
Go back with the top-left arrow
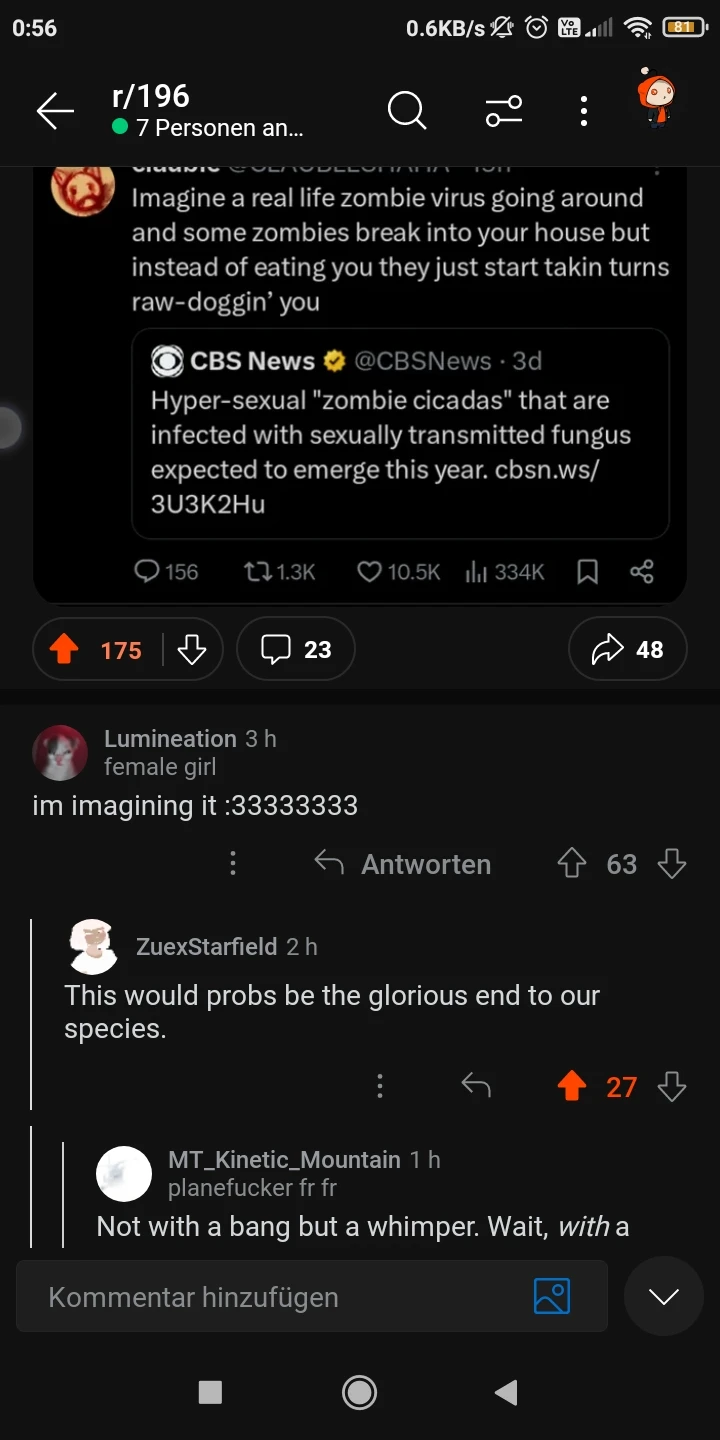click(x=55, y=111)
